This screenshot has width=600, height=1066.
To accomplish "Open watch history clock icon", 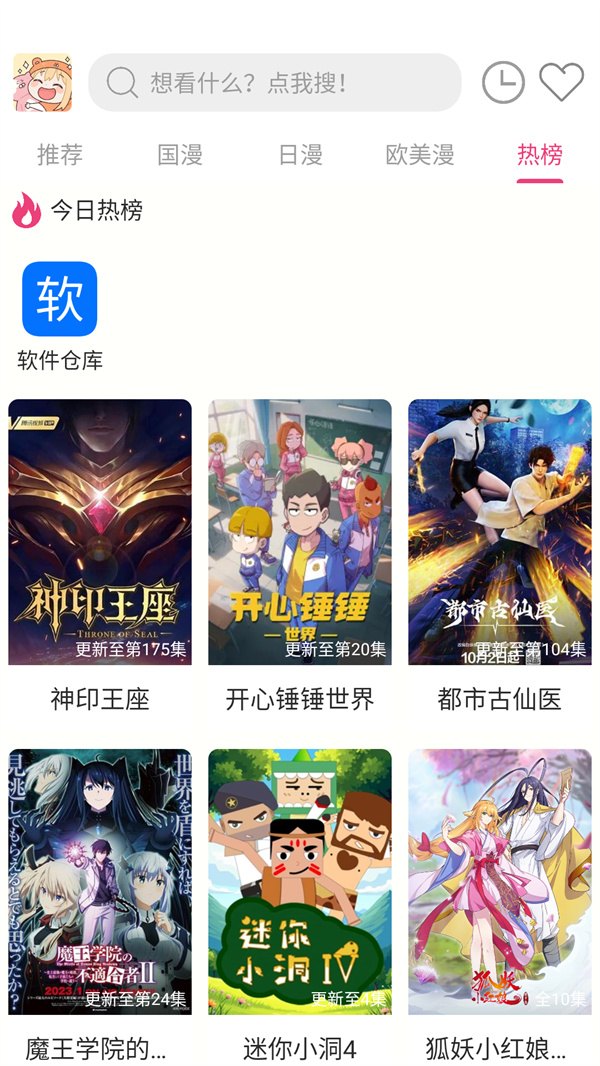I will coord(503,82).
